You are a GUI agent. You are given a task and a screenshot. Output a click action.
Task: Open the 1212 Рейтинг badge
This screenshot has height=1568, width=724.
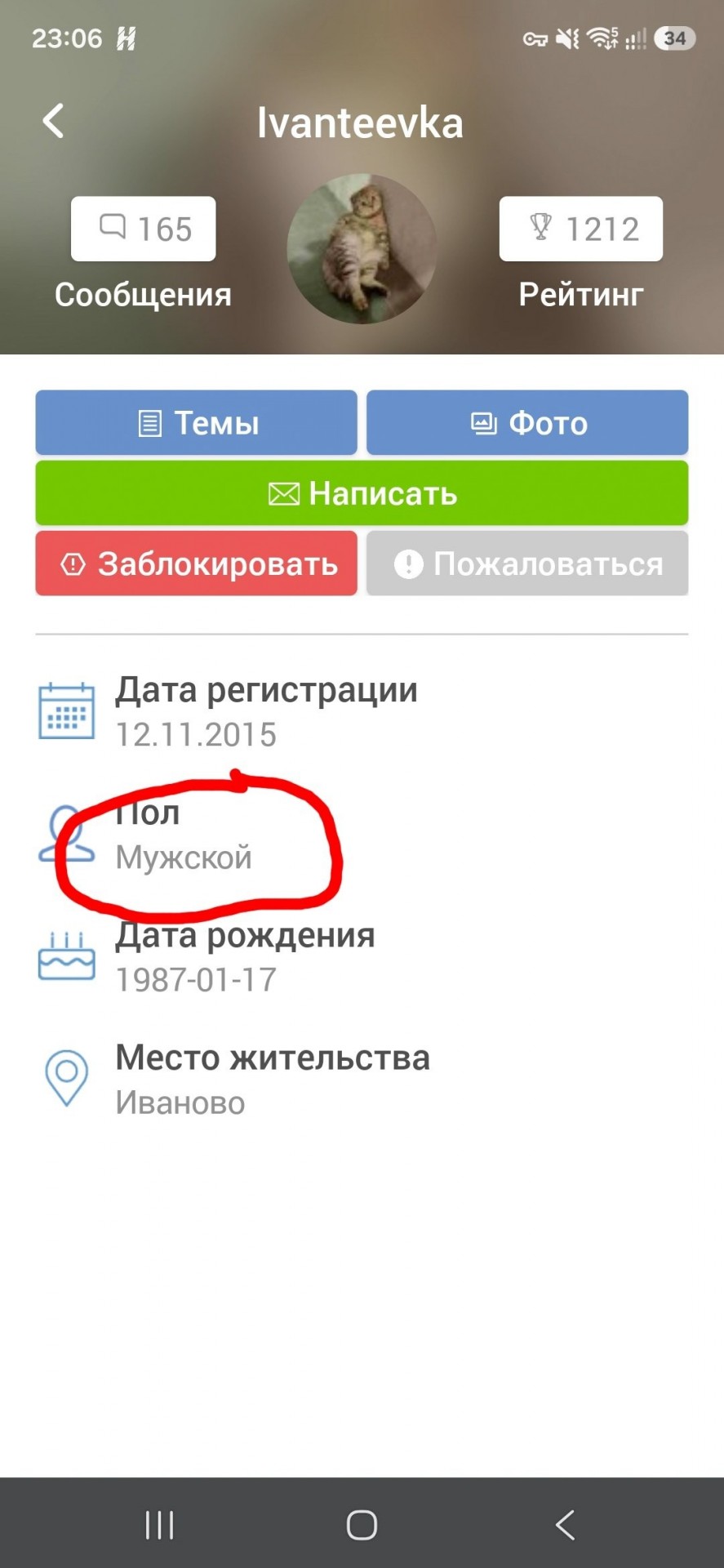(x=581, y=229)
